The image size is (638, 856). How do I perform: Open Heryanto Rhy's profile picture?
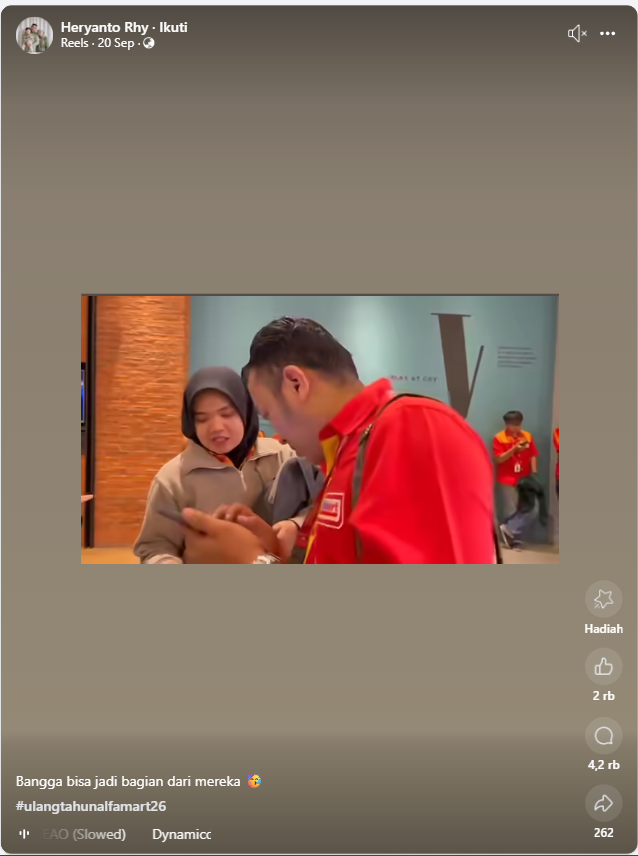point(34,35)
